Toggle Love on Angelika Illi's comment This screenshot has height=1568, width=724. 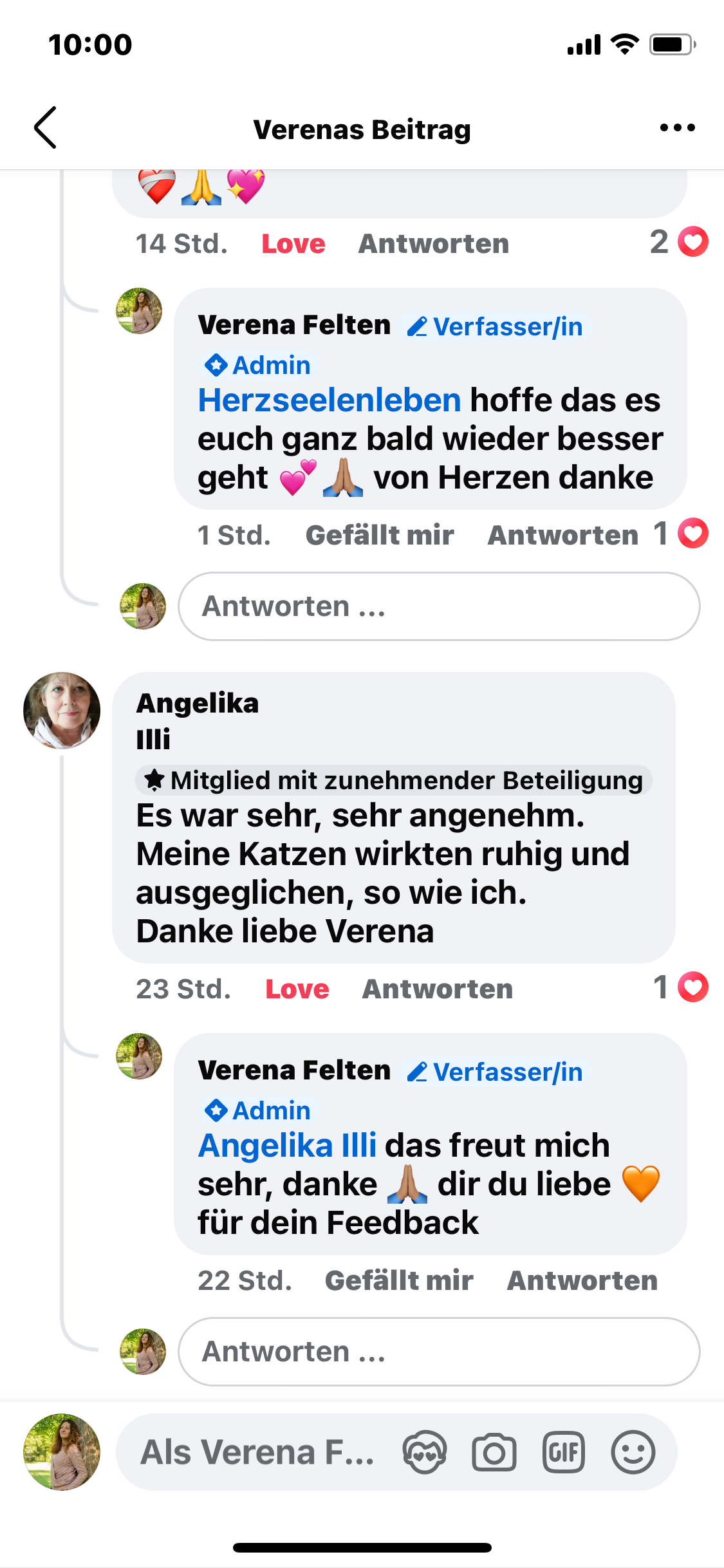point(297,989)
